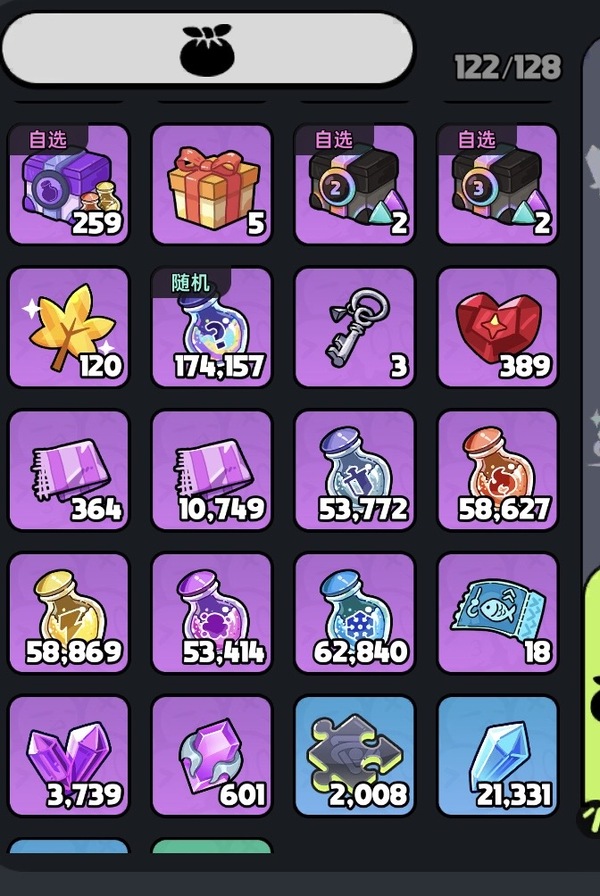Select the red-ribbon gift box item
This screenshot has width=600, height=896.
[212, 184]
